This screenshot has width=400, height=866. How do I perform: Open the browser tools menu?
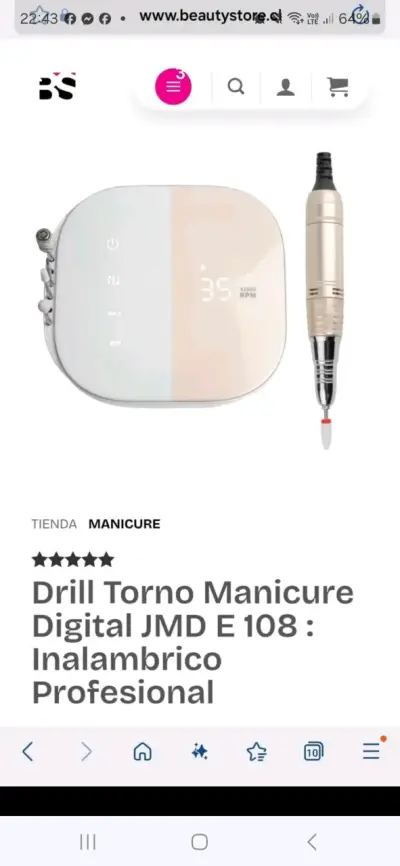tap(371, 751)
